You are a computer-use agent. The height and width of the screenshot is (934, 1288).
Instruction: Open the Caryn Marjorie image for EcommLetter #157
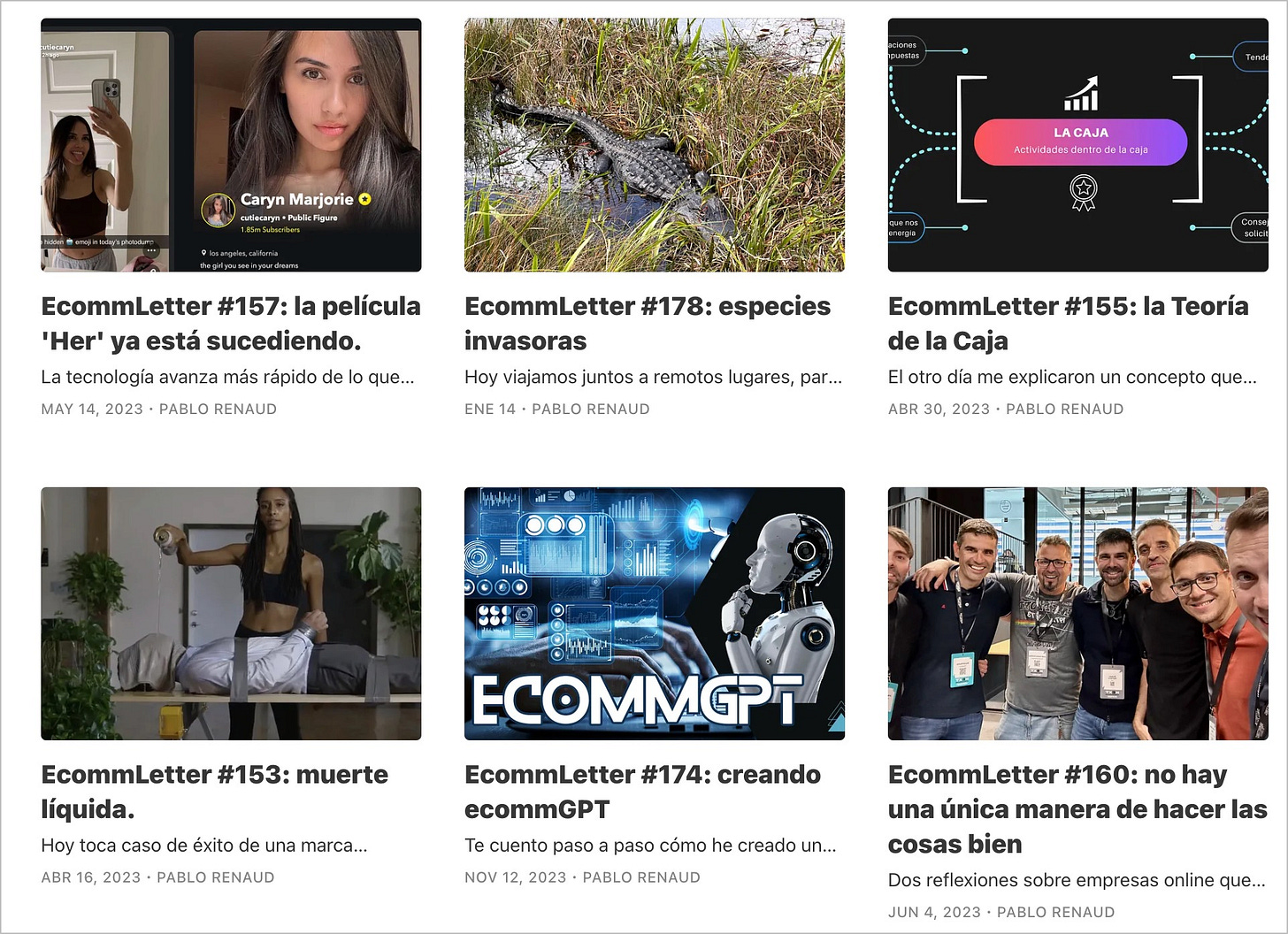tap(231, 145)
